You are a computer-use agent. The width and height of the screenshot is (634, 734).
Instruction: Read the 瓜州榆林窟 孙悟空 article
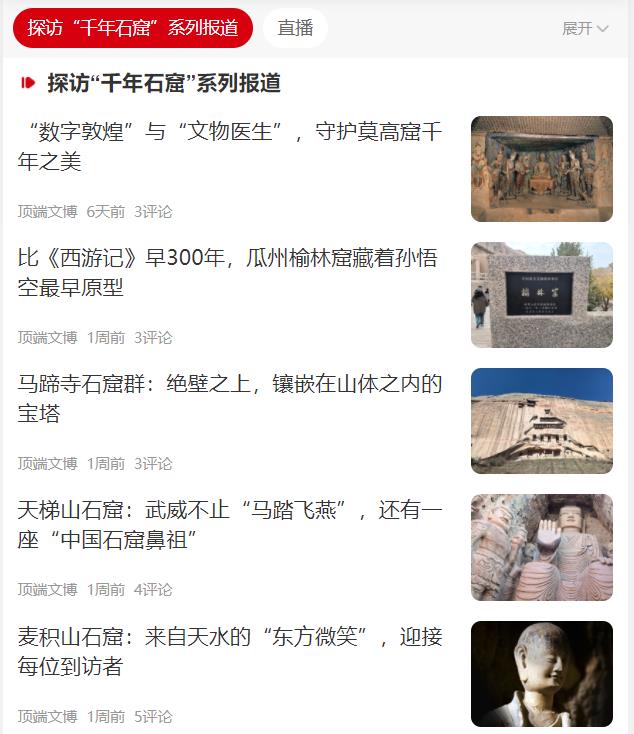point(228,273)
